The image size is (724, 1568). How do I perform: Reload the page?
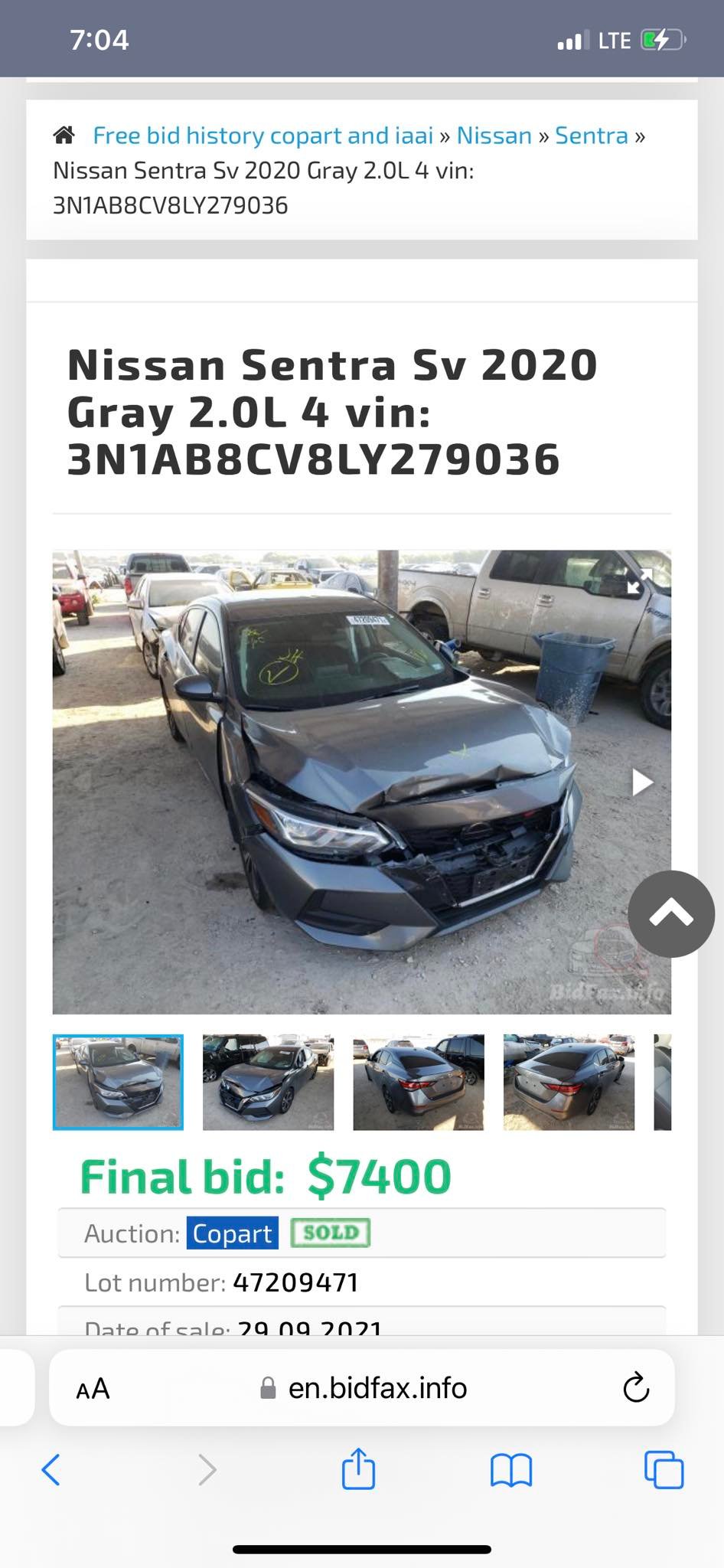click(636, 1387)
